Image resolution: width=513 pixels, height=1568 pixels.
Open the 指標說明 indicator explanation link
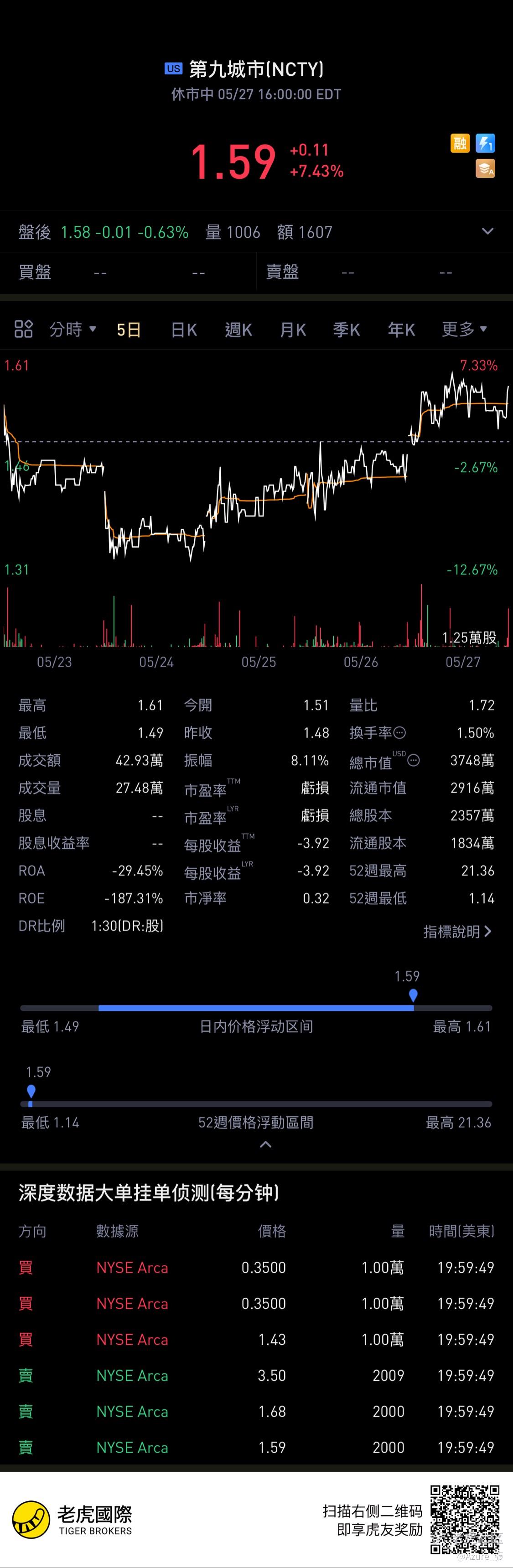point(457,931)
